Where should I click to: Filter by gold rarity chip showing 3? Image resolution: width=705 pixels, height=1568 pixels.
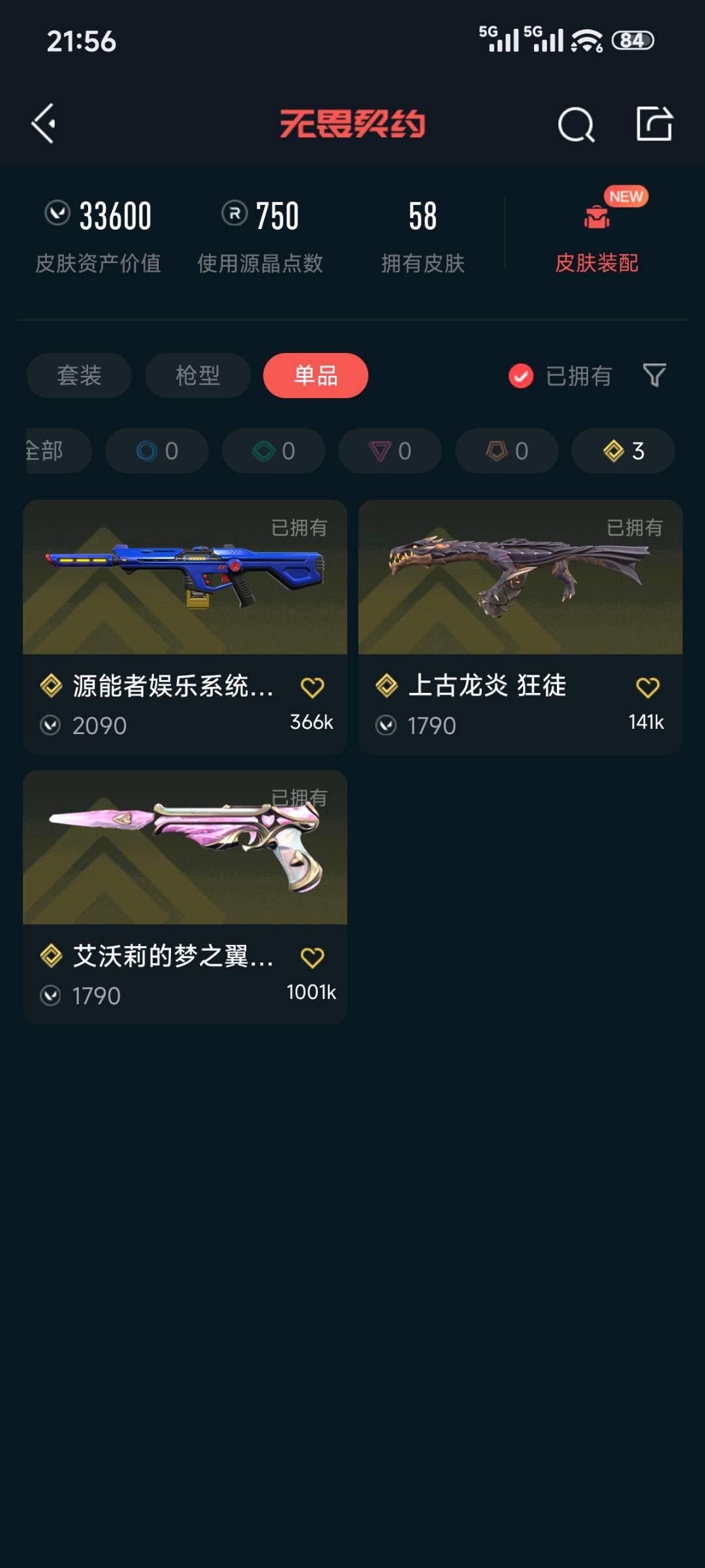tap(623, 451)
